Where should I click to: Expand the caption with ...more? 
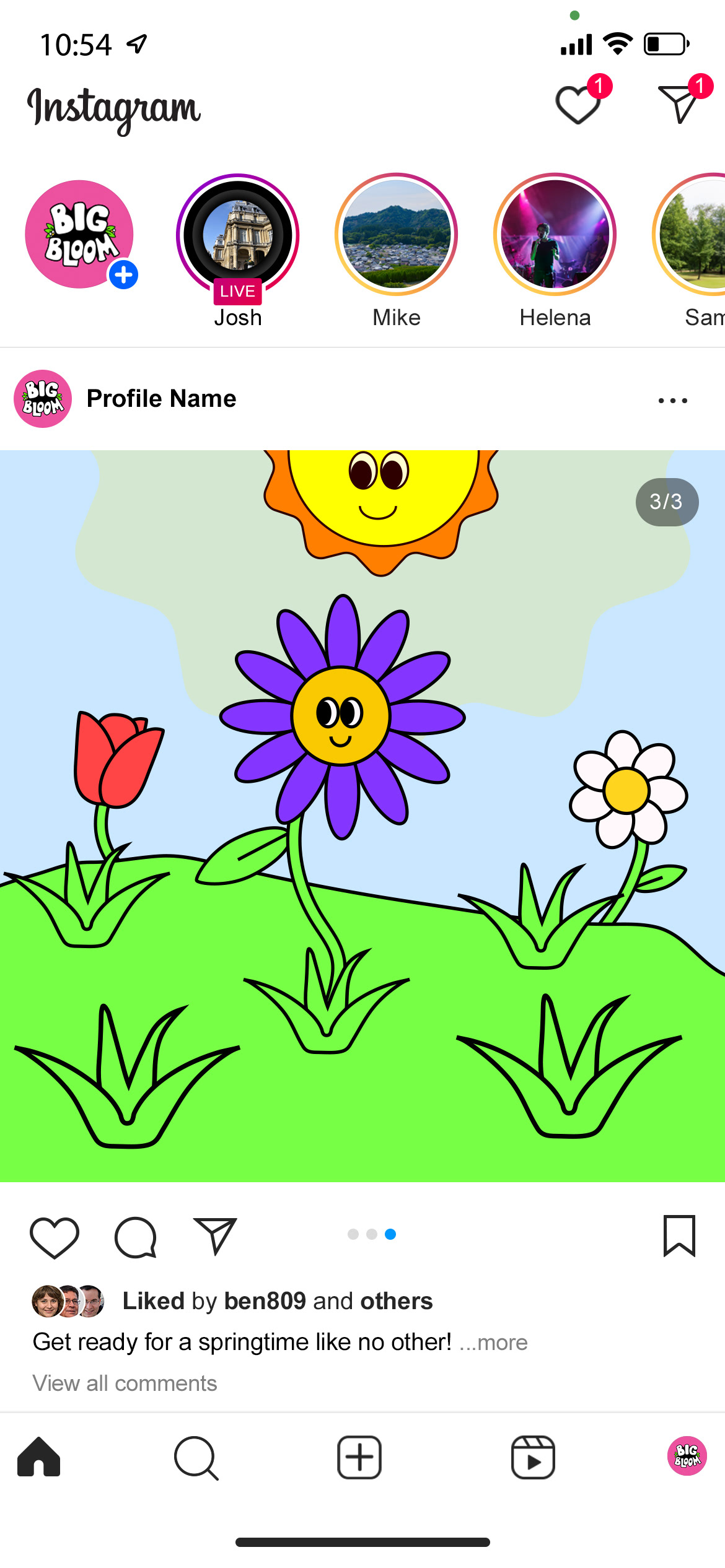pos(493,1343)
